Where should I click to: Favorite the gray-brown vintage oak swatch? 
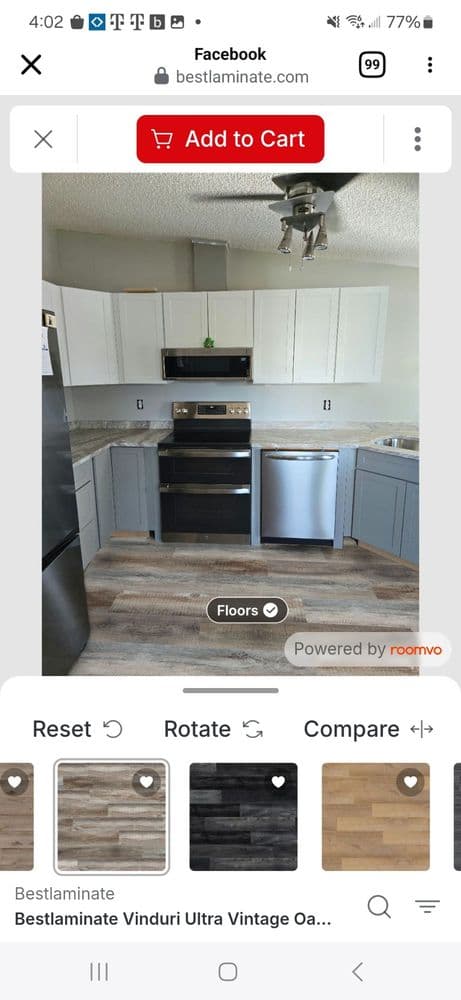coord(146,782)
